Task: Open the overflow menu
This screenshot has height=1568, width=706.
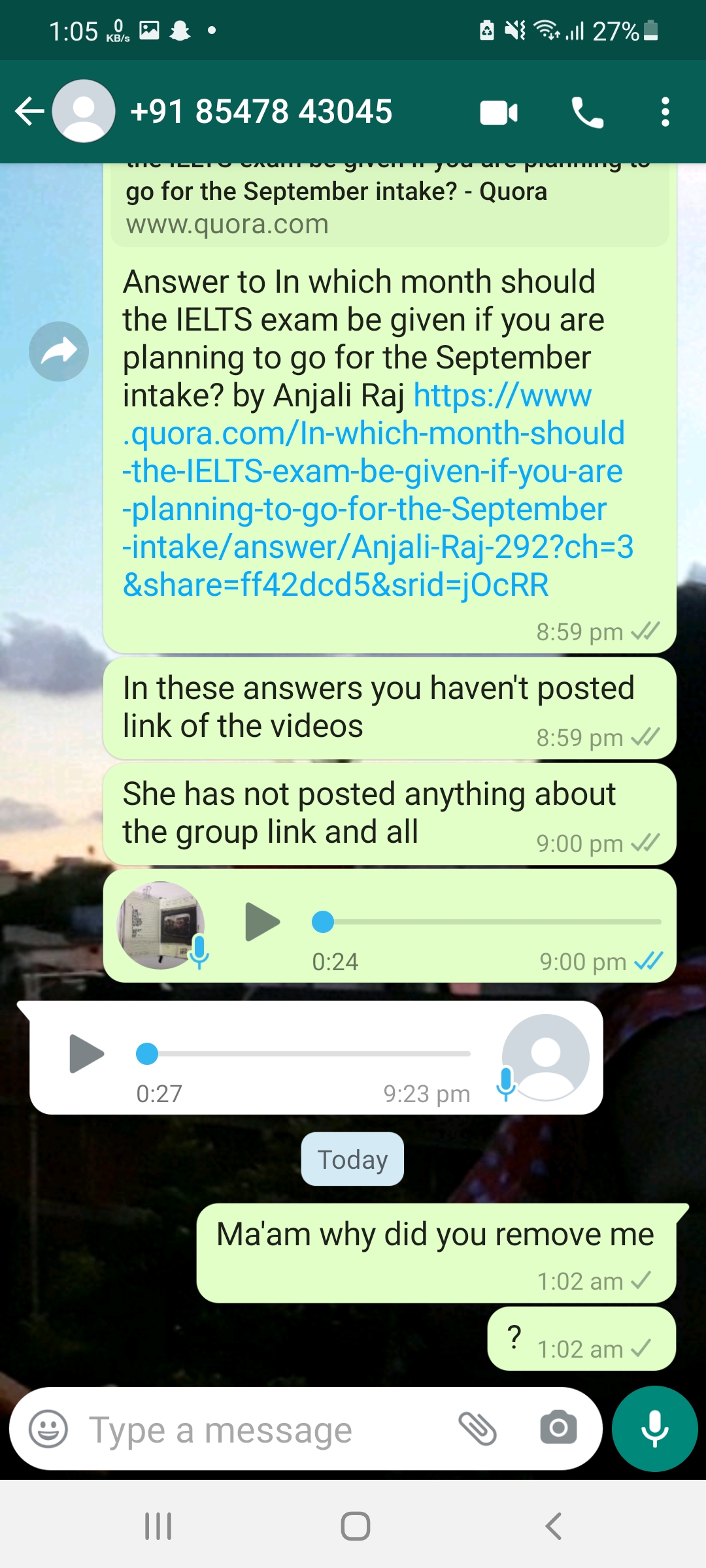Action: coord(665,112)
